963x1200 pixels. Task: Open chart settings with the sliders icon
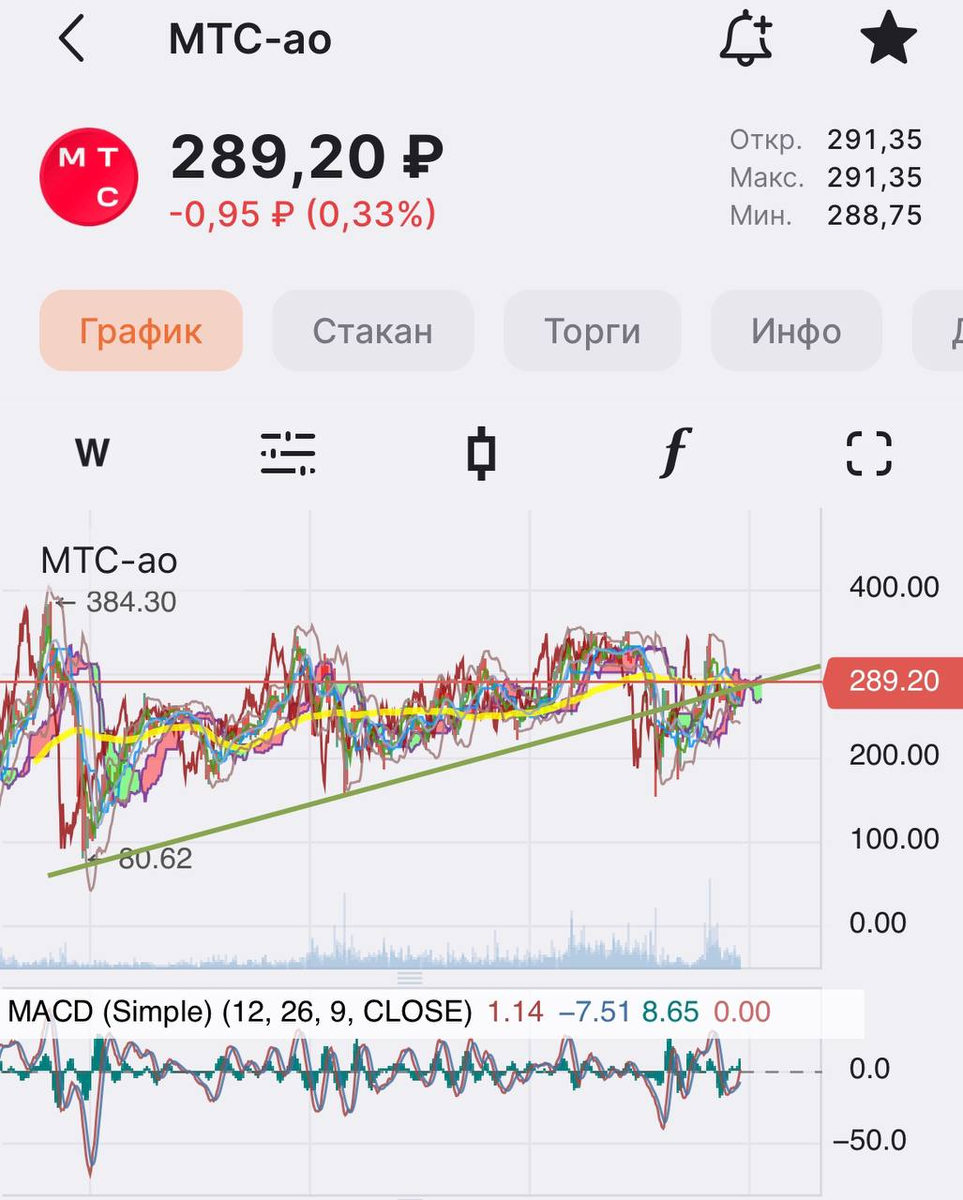pyautogui.click(x=287, y=452)
